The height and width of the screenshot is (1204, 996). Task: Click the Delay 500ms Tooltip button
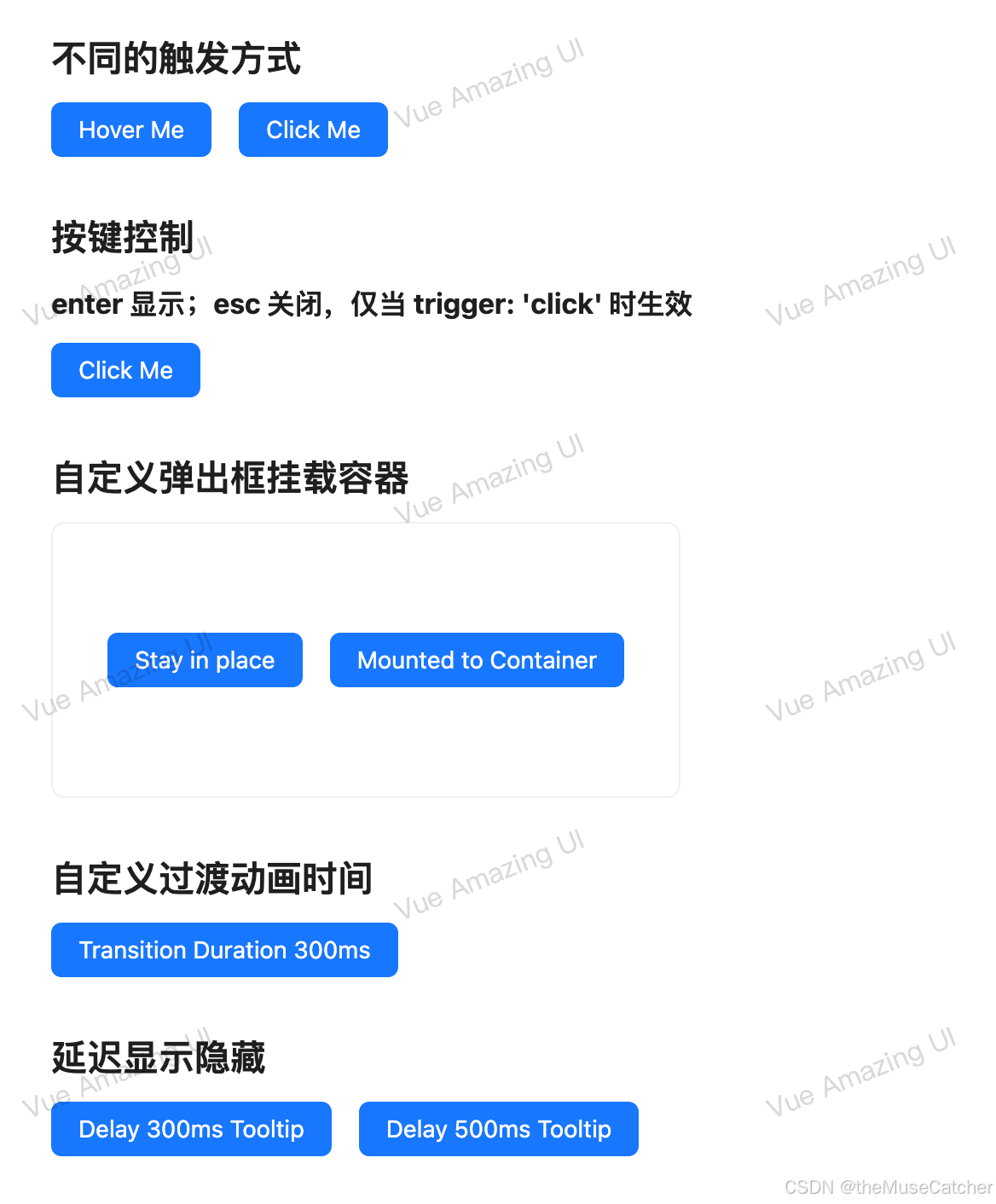pyautogui.click(x=498, y=1129)
